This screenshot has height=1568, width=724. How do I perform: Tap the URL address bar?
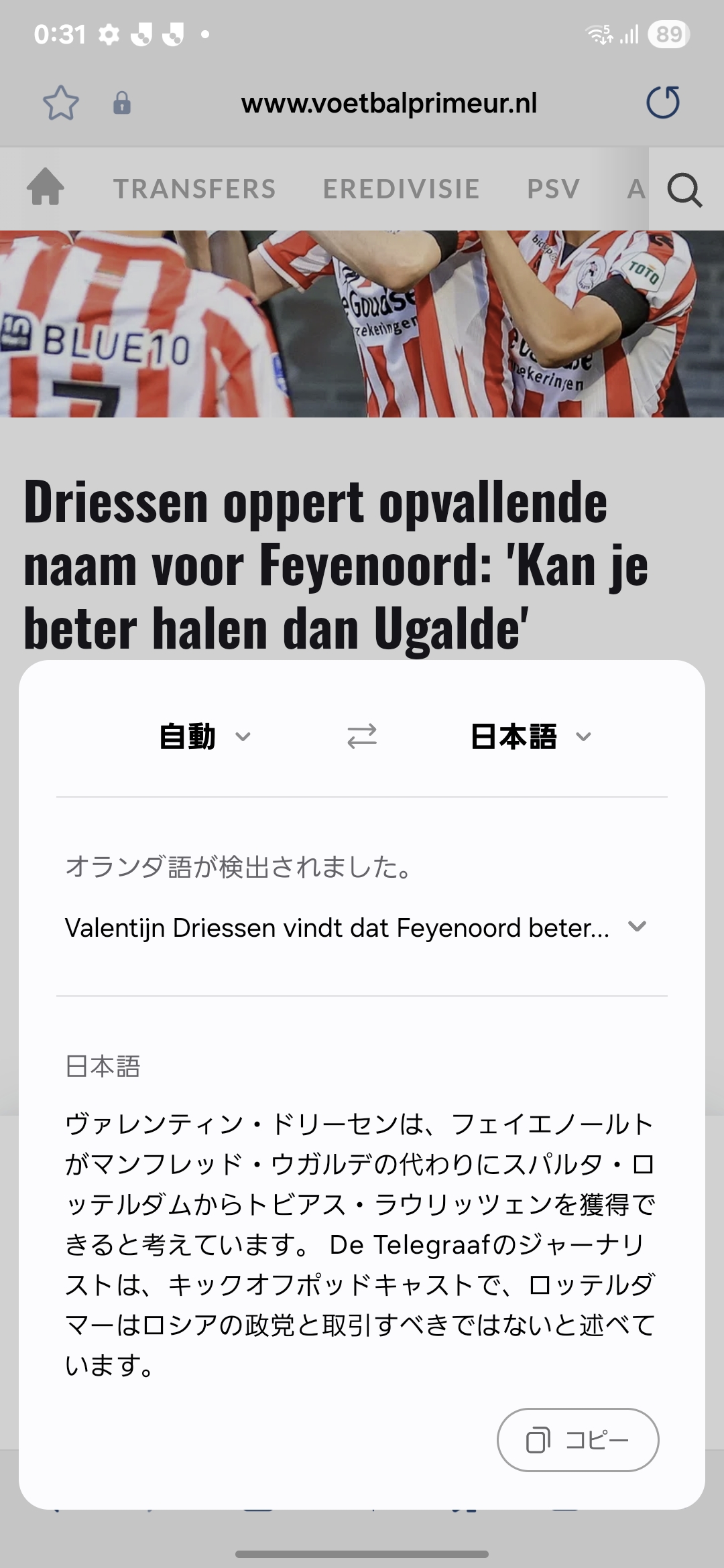coord(389,103)
